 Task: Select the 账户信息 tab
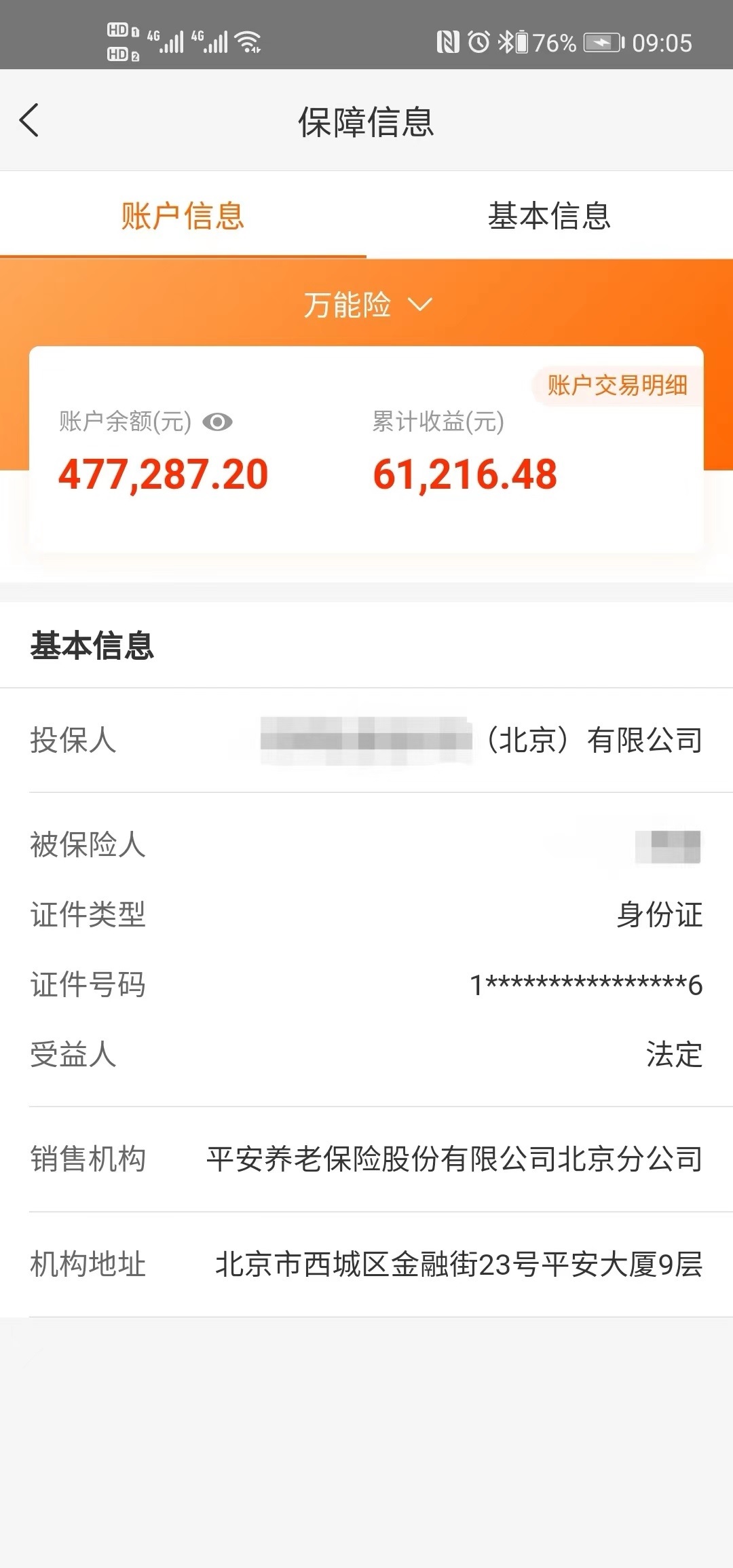183,216
